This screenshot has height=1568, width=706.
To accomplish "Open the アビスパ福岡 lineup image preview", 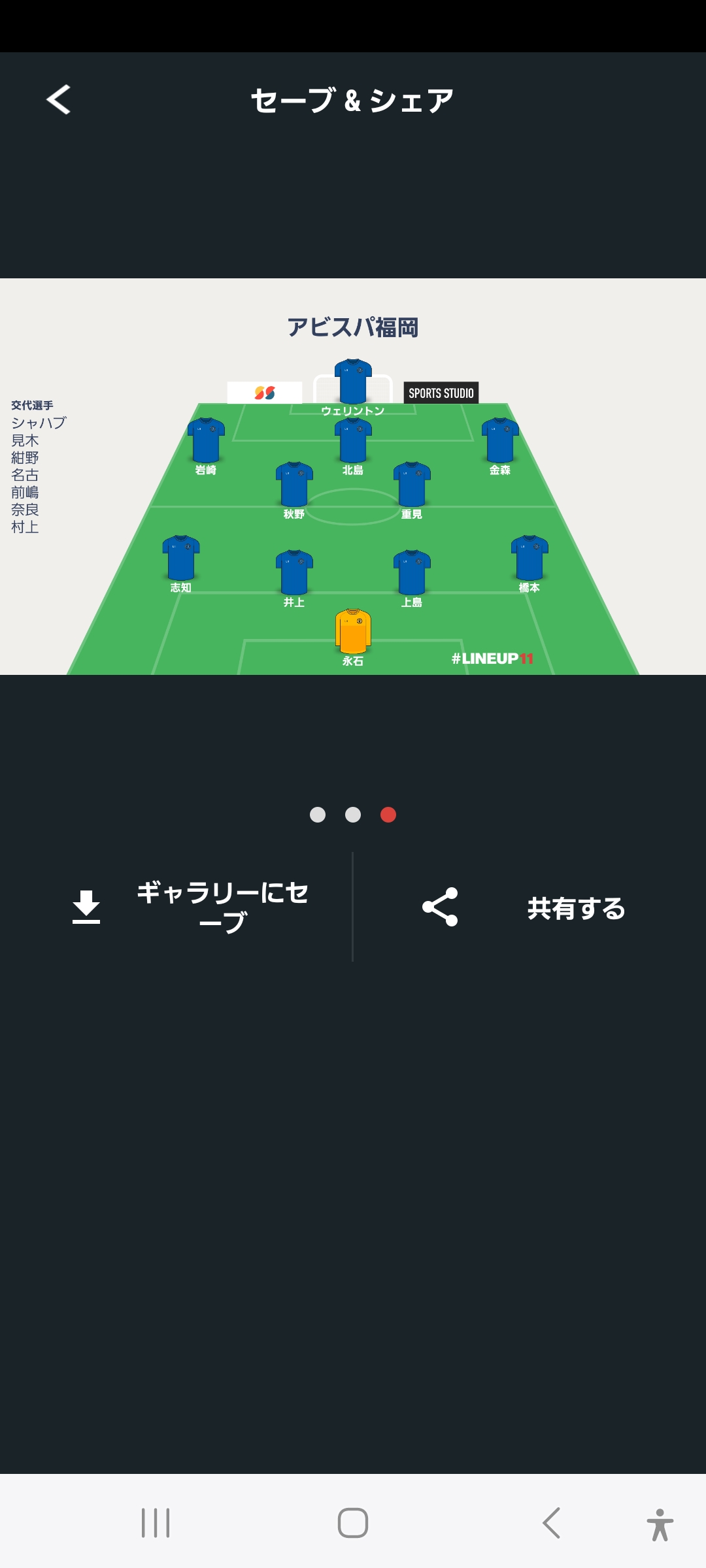I will tap(353, 477).
